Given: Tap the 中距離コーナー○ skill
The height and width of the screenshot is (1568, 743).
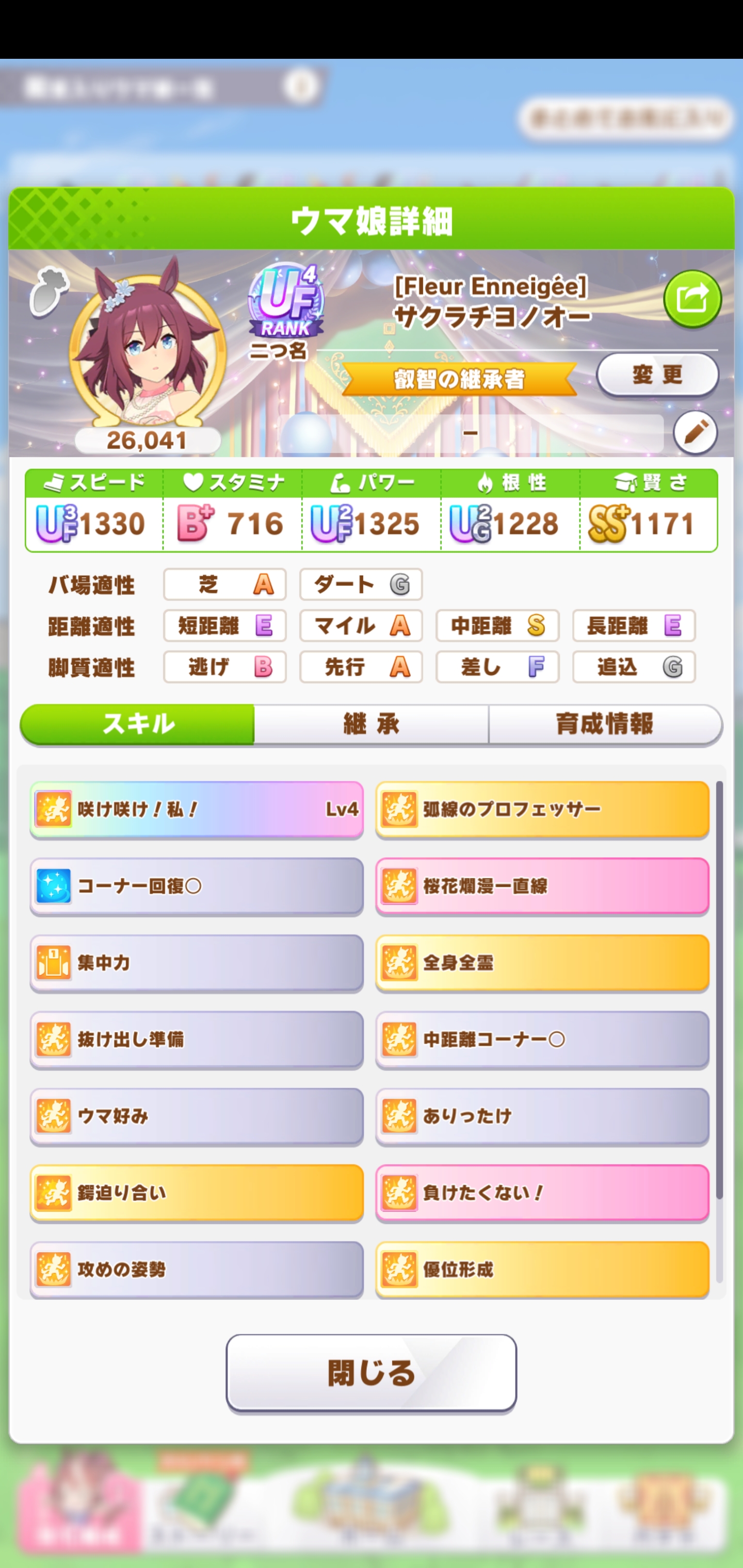Looking at the screenshot, I should point(542,1039).
